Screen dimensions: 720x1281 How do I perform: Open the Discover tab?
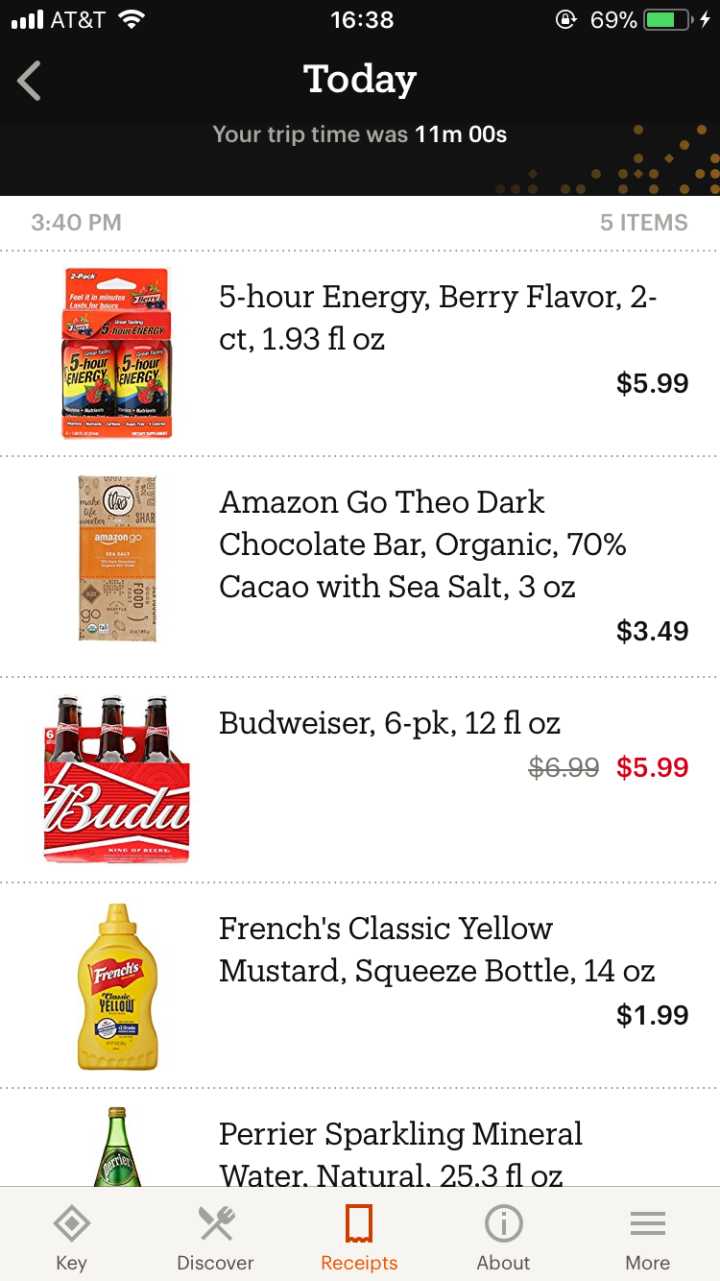point(215,1236)
